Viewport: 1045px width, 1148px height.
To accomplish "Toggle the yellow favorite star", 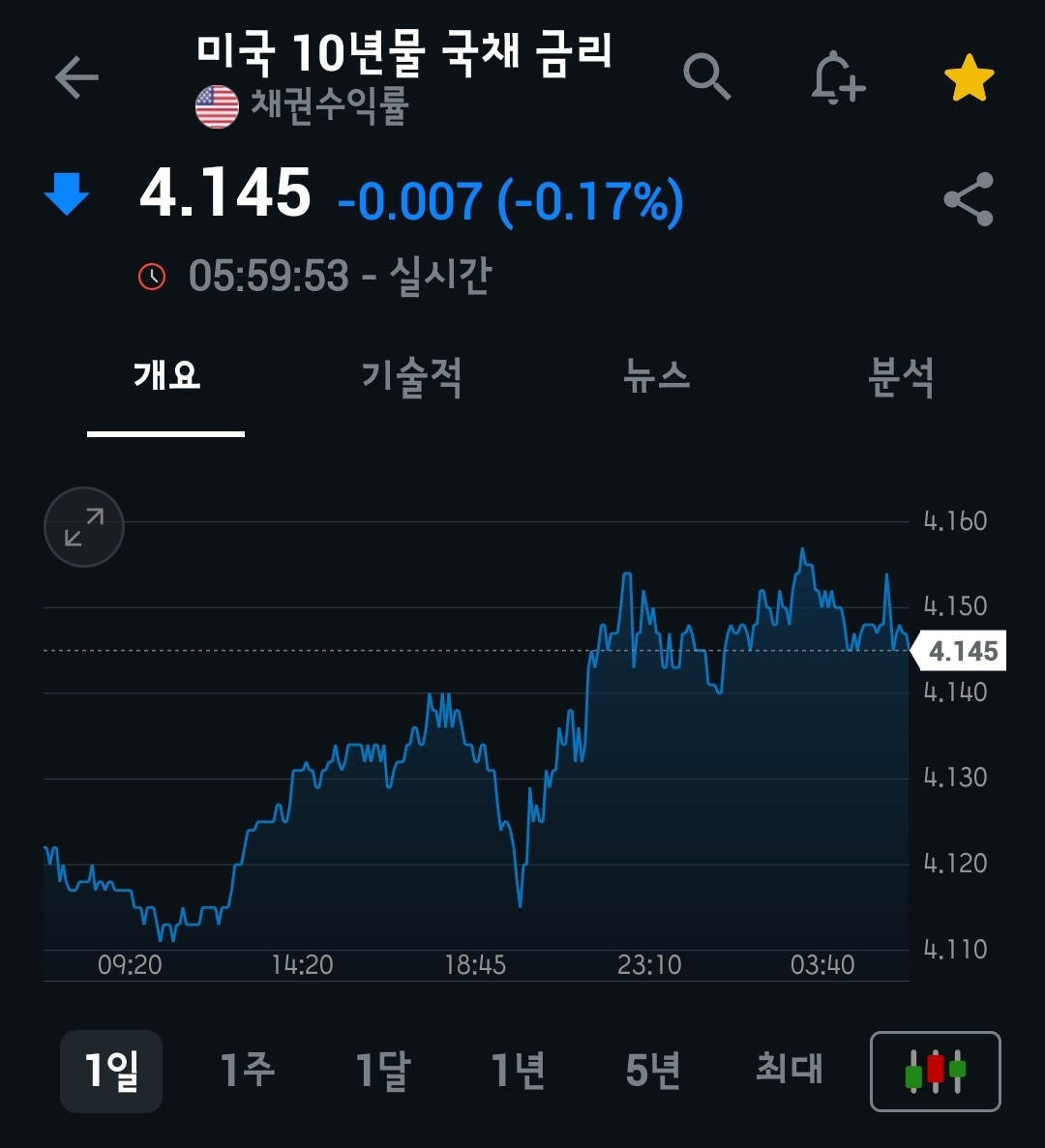I will tap(969, 78).
